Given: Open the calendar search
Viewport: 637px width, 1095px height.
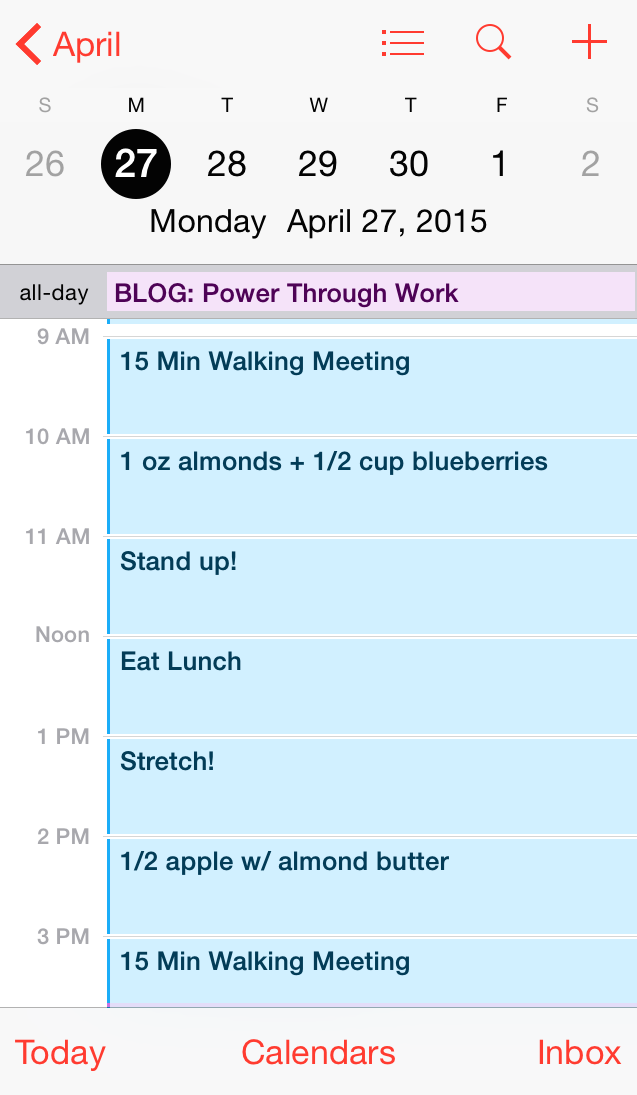Looking at the screenshot, I should pos(493,42).
